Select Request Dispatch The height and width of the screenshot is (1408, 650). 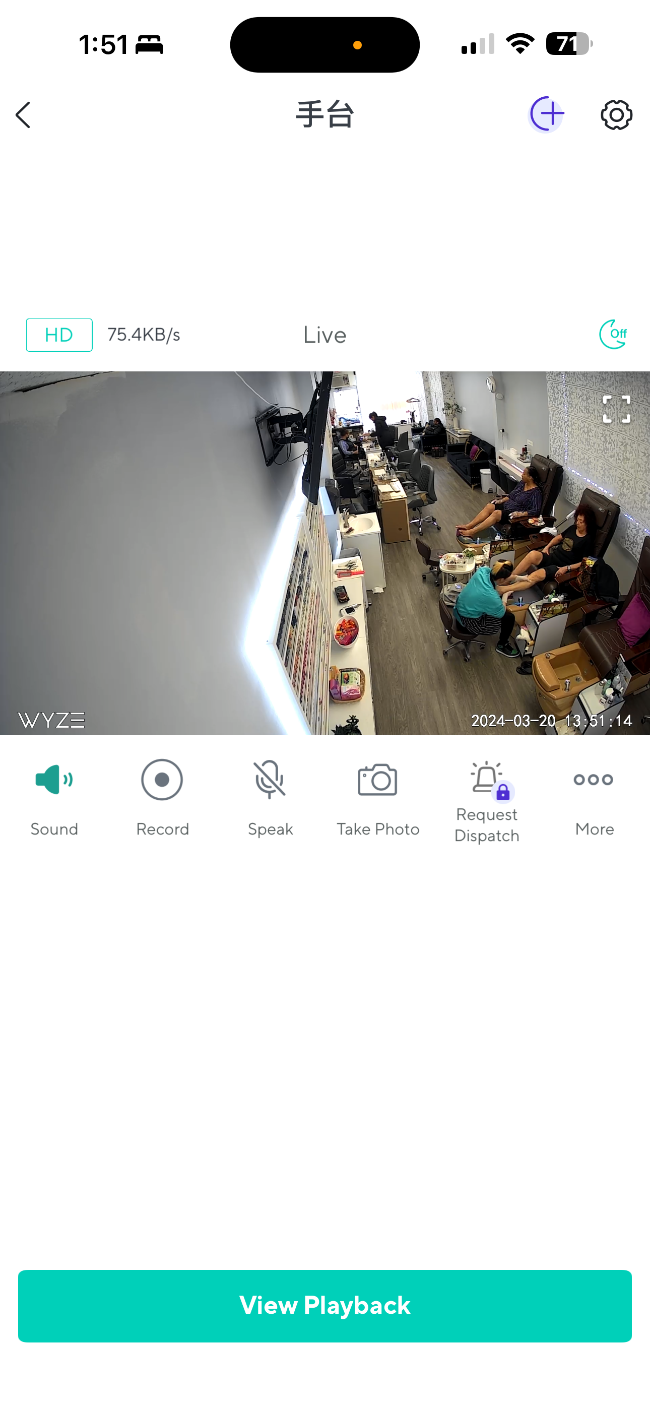click(487, 781)
